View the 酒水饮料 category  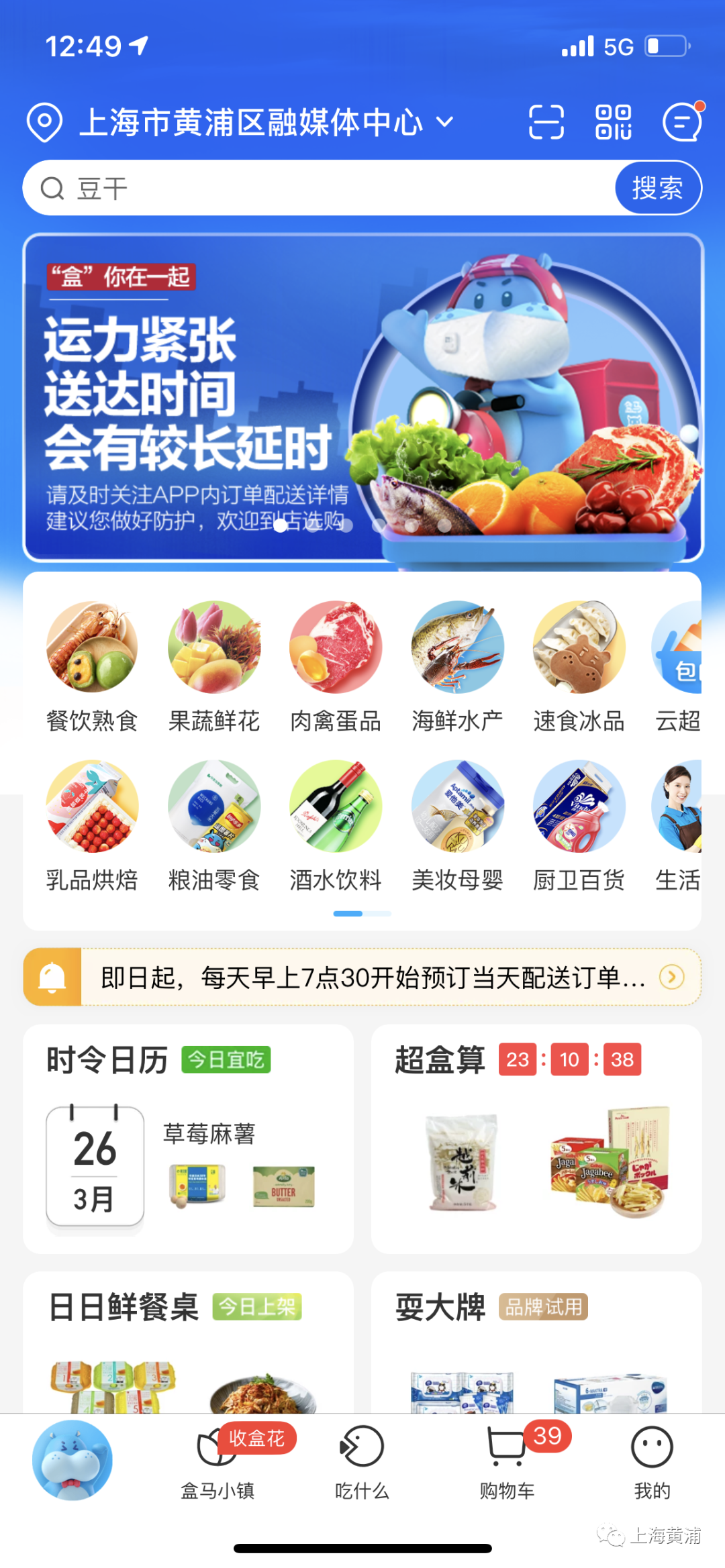336,825
